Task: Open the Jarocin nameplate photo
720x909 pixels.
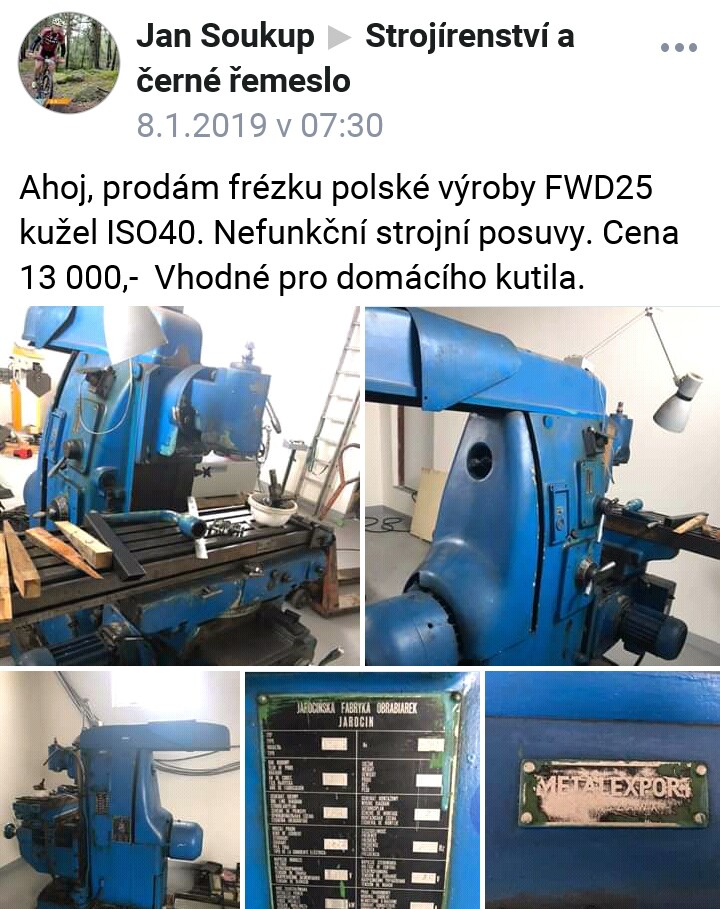Action: point(361,790)
